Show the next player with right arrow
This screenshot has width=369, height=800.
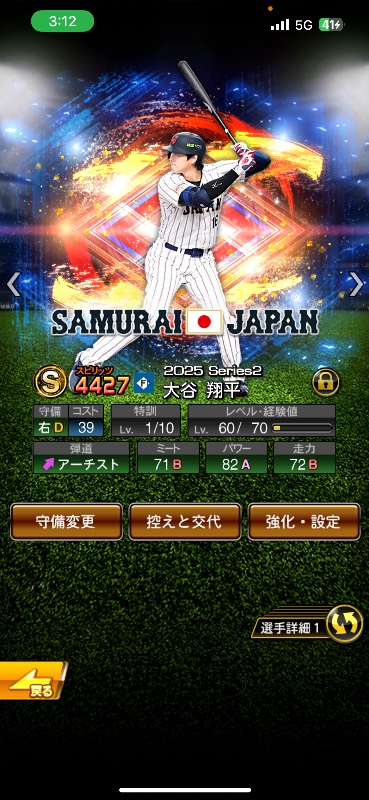coord(356,284)
